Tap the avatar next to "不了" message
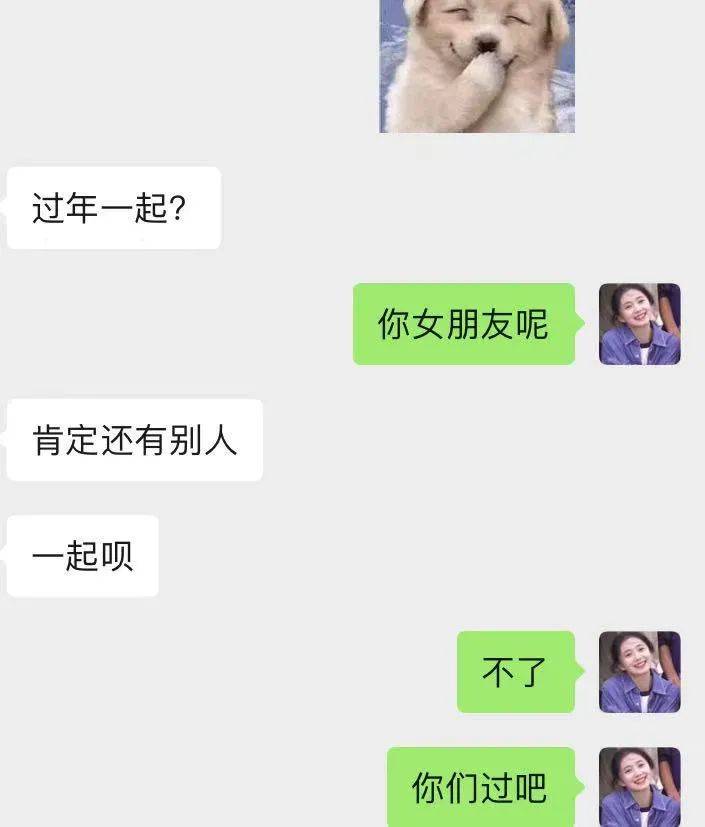The width and height of the screenshot is (705, 827). tap(640, 672)
